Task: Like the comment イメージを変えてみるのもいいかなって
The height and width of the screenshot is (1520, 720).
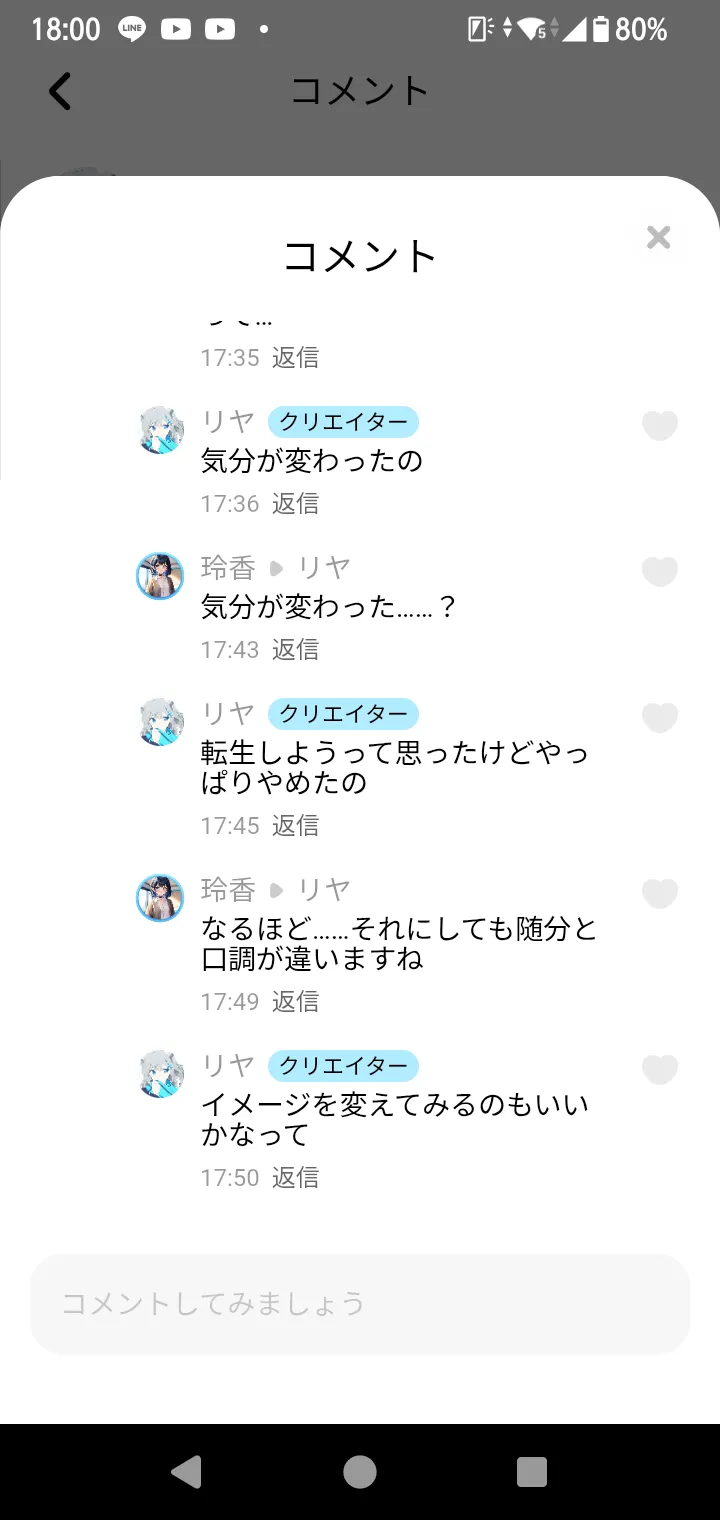Action: coord(659,1070)
